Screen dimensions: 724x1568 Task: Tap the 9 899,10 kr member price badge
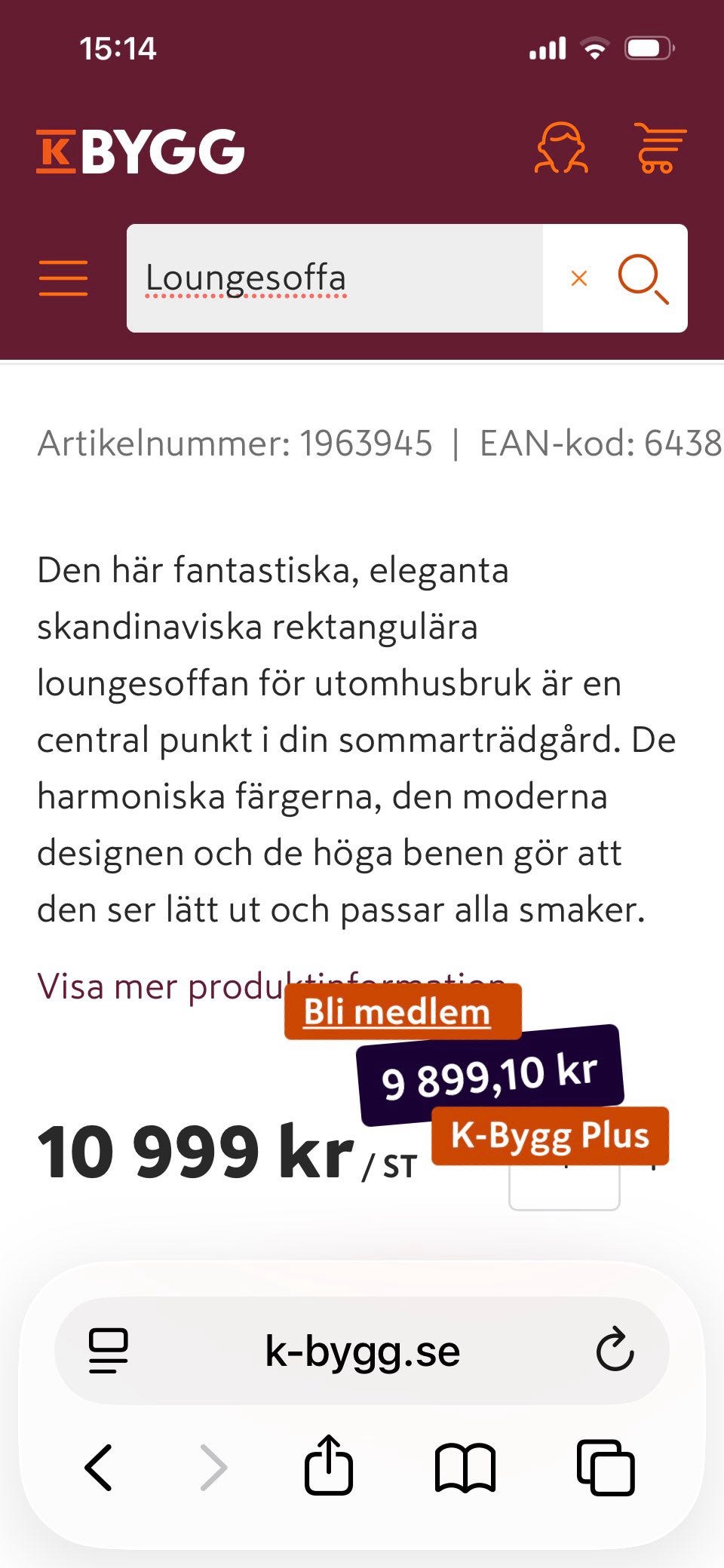coord(489,1074)
